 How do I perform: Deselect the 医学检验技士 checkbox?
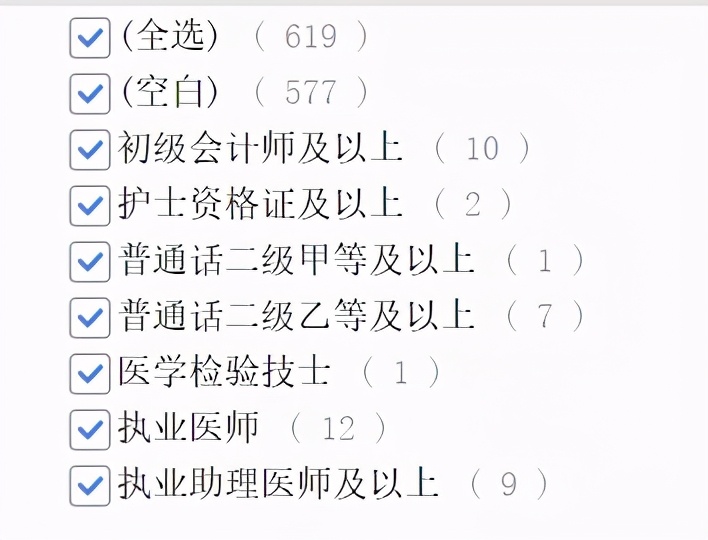coord(90,375)
